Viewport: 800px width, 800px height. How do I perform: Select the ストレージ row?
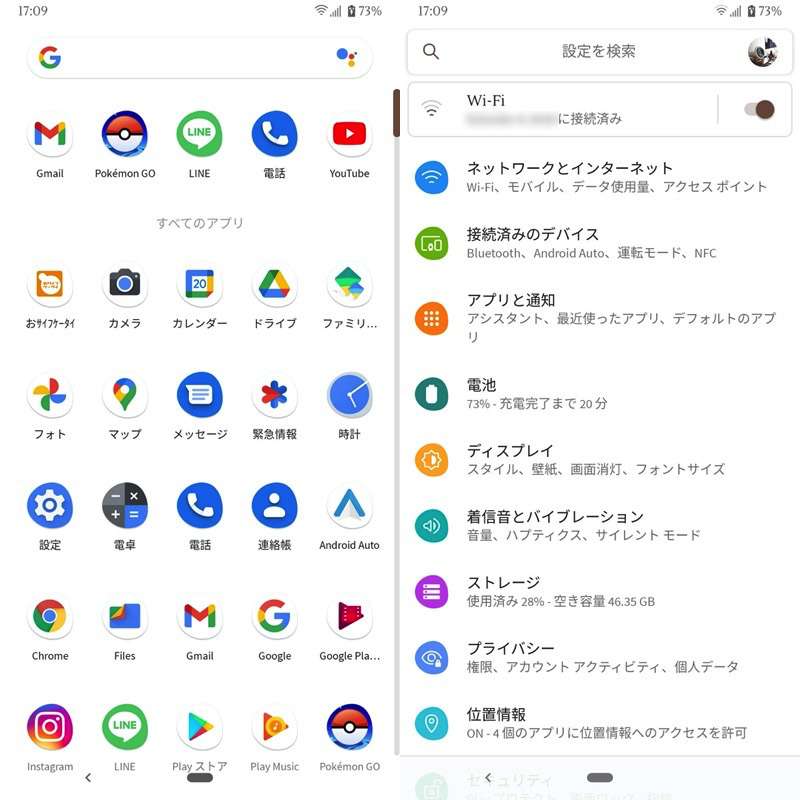point(598,591)
